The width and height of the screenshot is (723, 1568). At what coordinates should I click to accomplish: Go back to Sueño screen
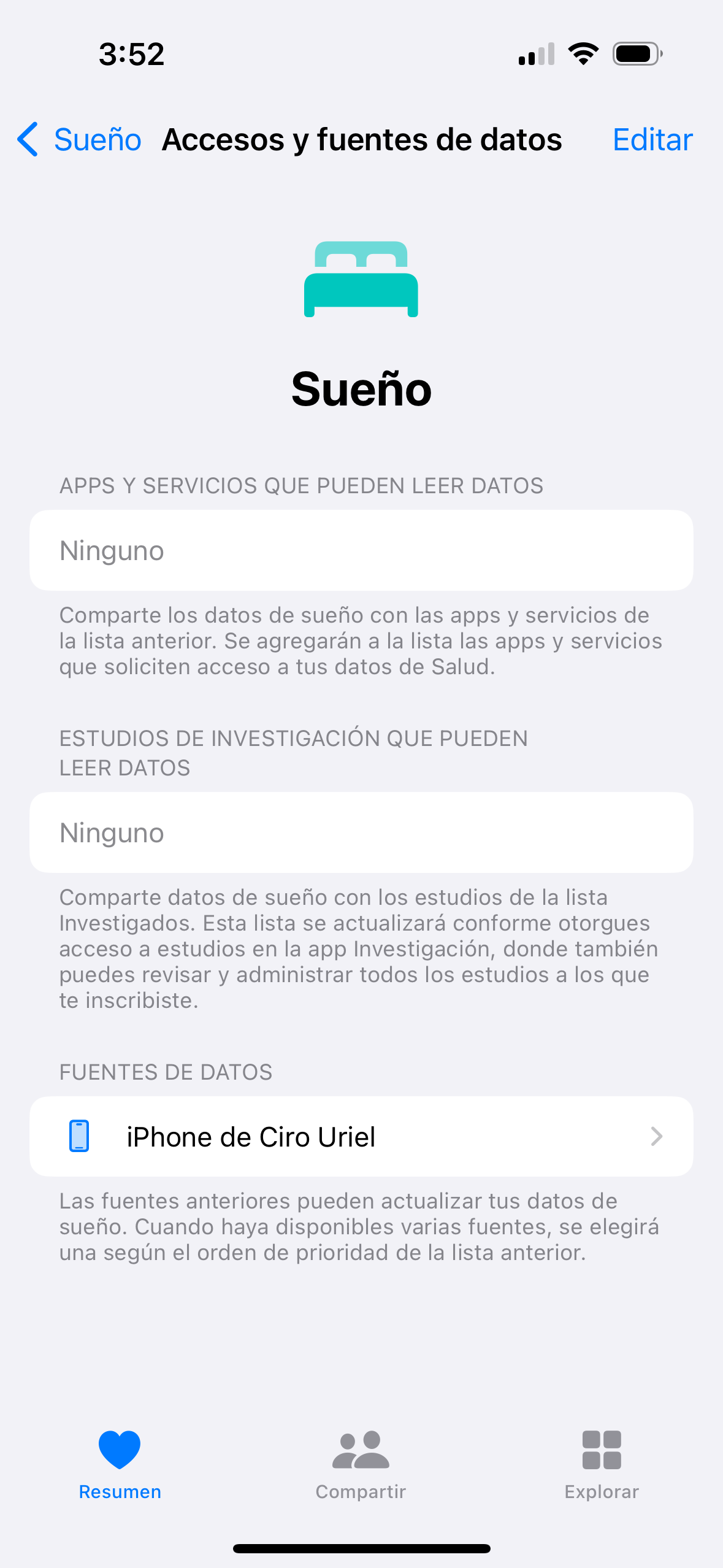pyautogui.click(x=80, y=139)
